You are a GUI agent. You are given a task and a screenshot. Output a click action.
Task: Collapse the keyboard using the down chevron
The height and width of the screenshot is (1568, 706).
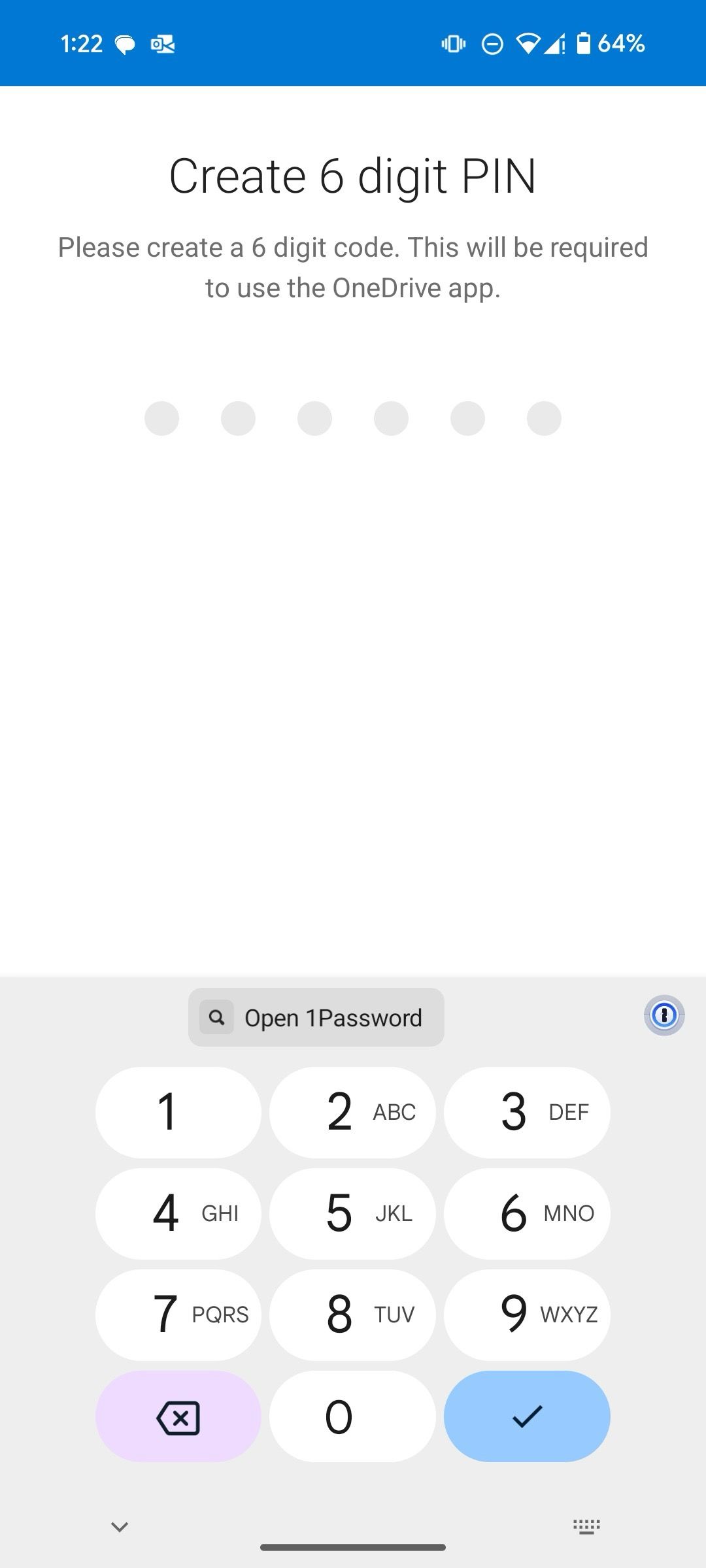(x=119, y=1527)
